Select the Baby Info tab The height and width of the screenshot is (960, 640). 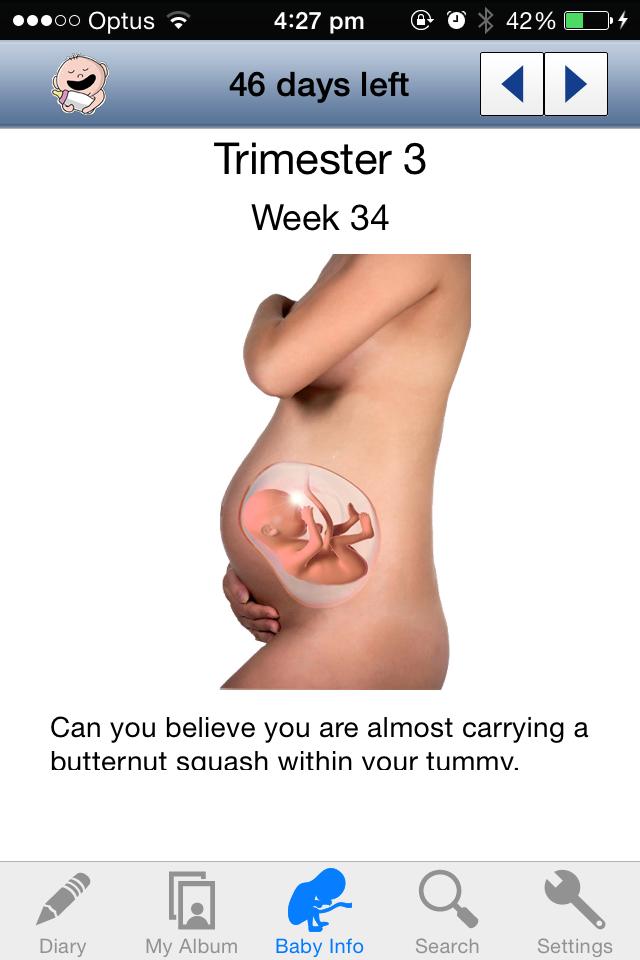(x=319, y=911)
